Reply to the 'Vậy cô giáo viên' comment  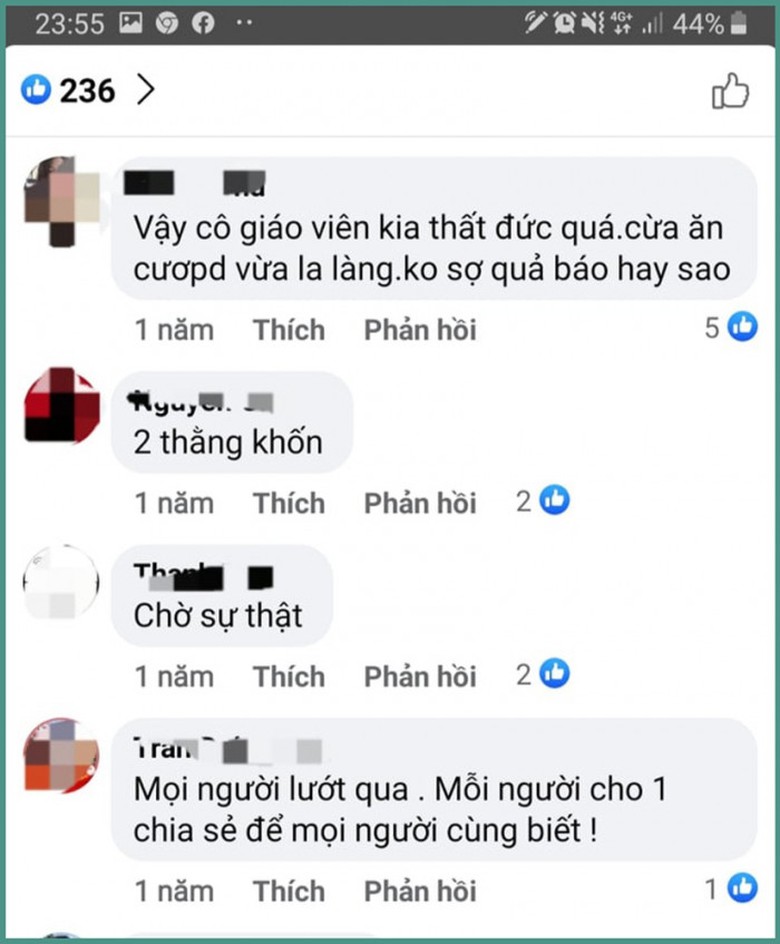click(x=420, y=329)
